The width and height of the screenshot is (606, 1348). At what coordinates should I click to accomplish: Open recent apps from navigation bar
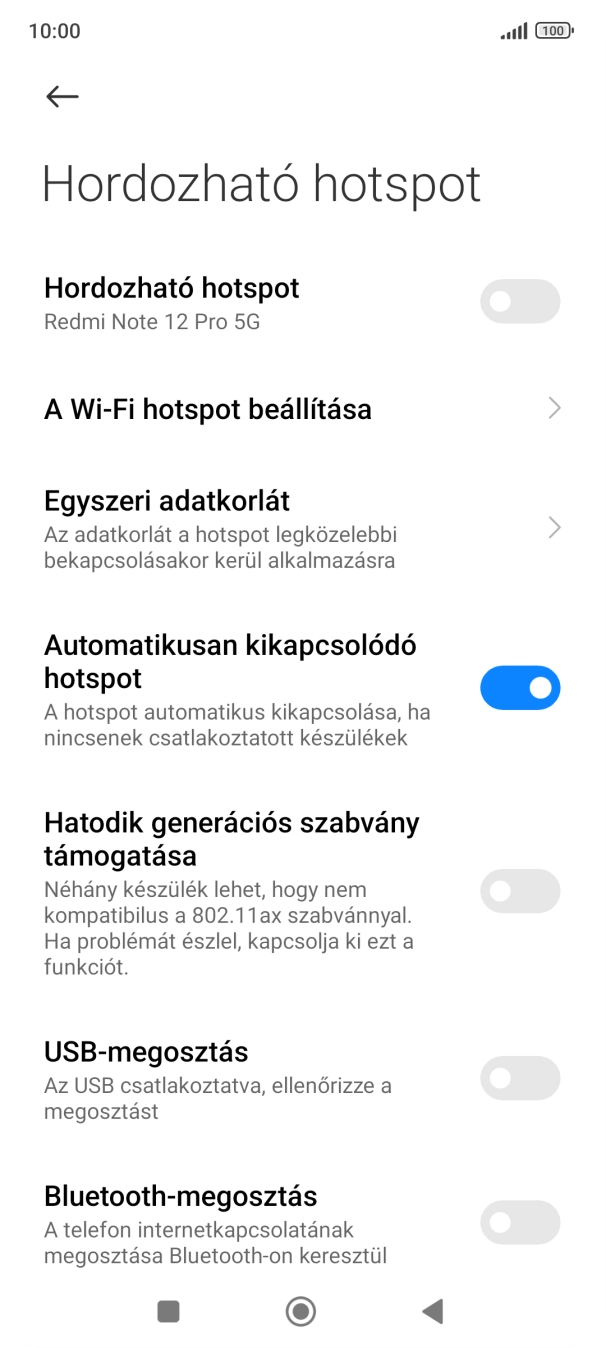click(x=169, y=1311)
